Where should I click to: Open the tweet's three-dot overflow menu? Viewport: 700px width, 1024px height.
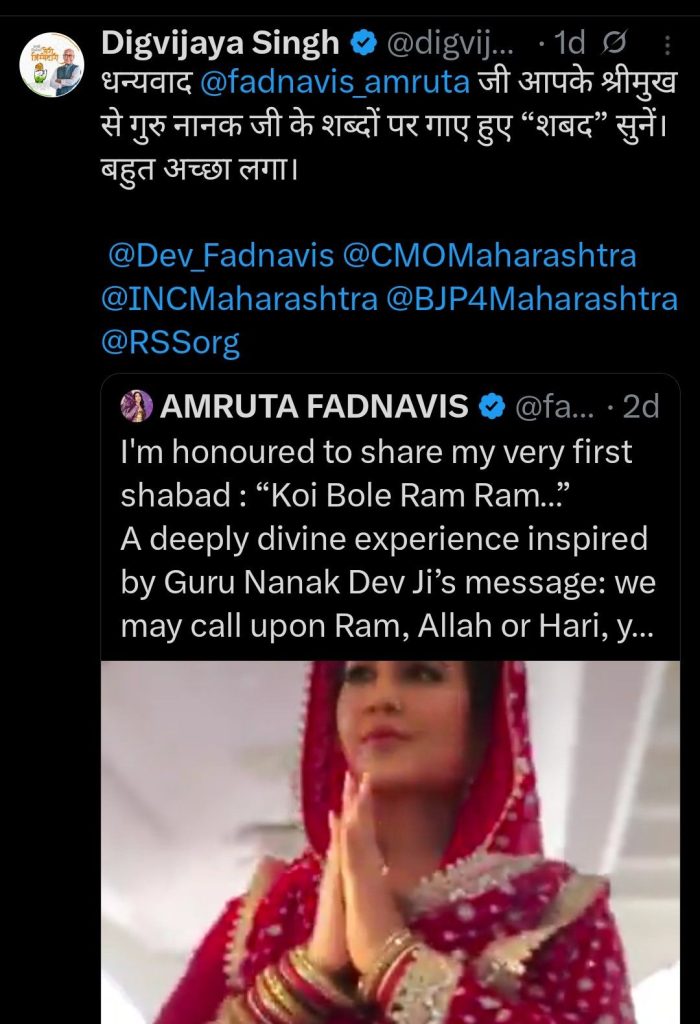tap(667, 45)
